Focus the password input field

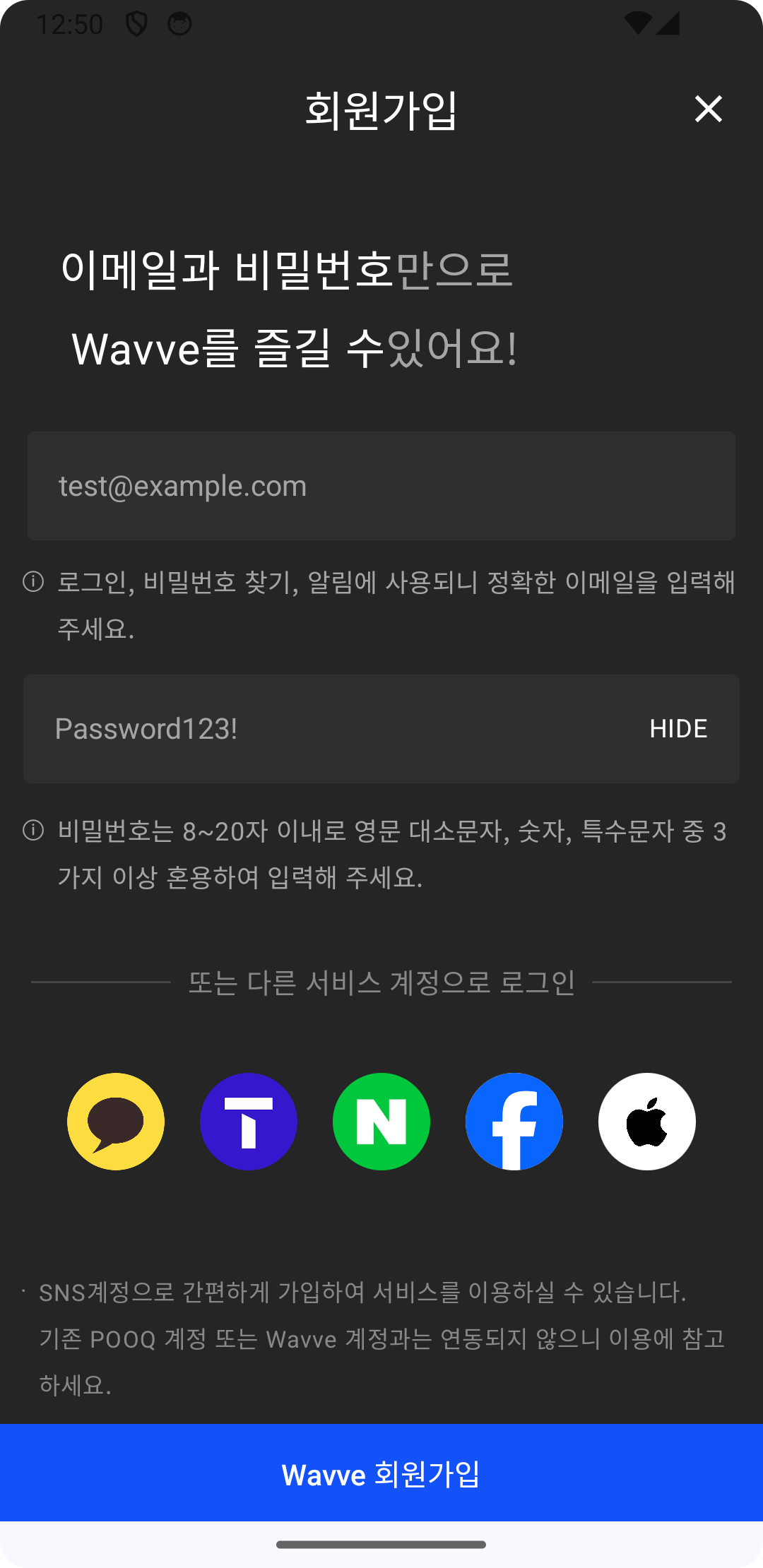coord(325,729)
